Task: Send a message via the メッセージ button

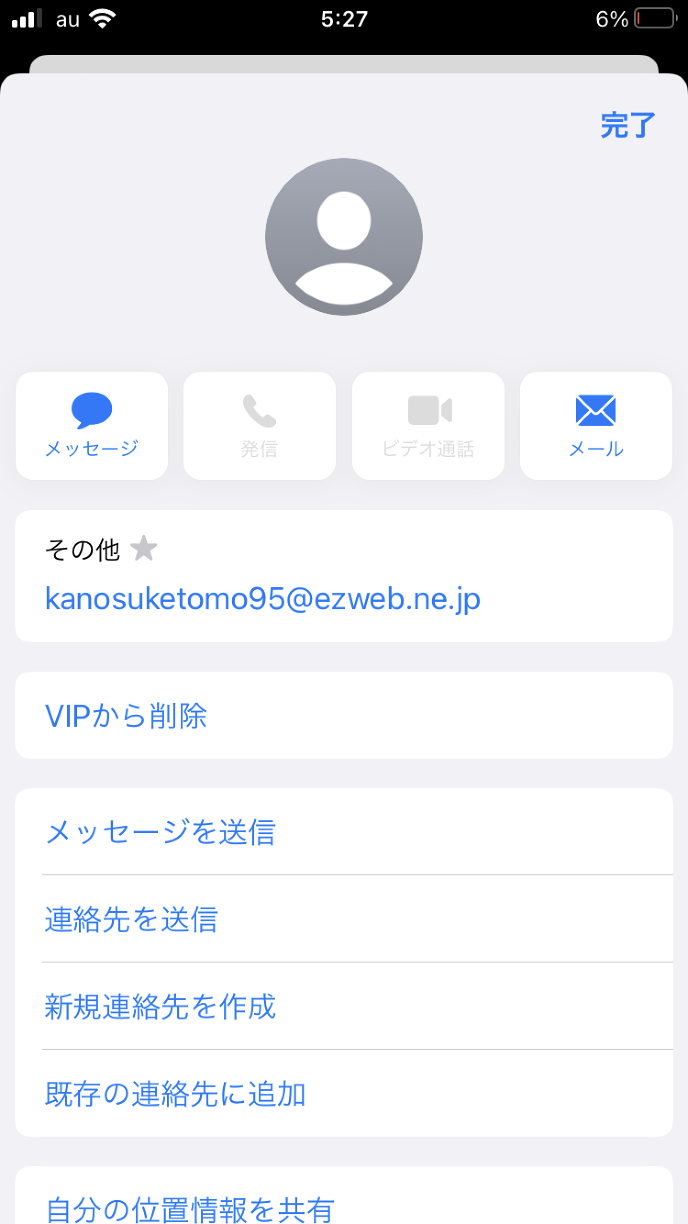Action: click(92, 426)
